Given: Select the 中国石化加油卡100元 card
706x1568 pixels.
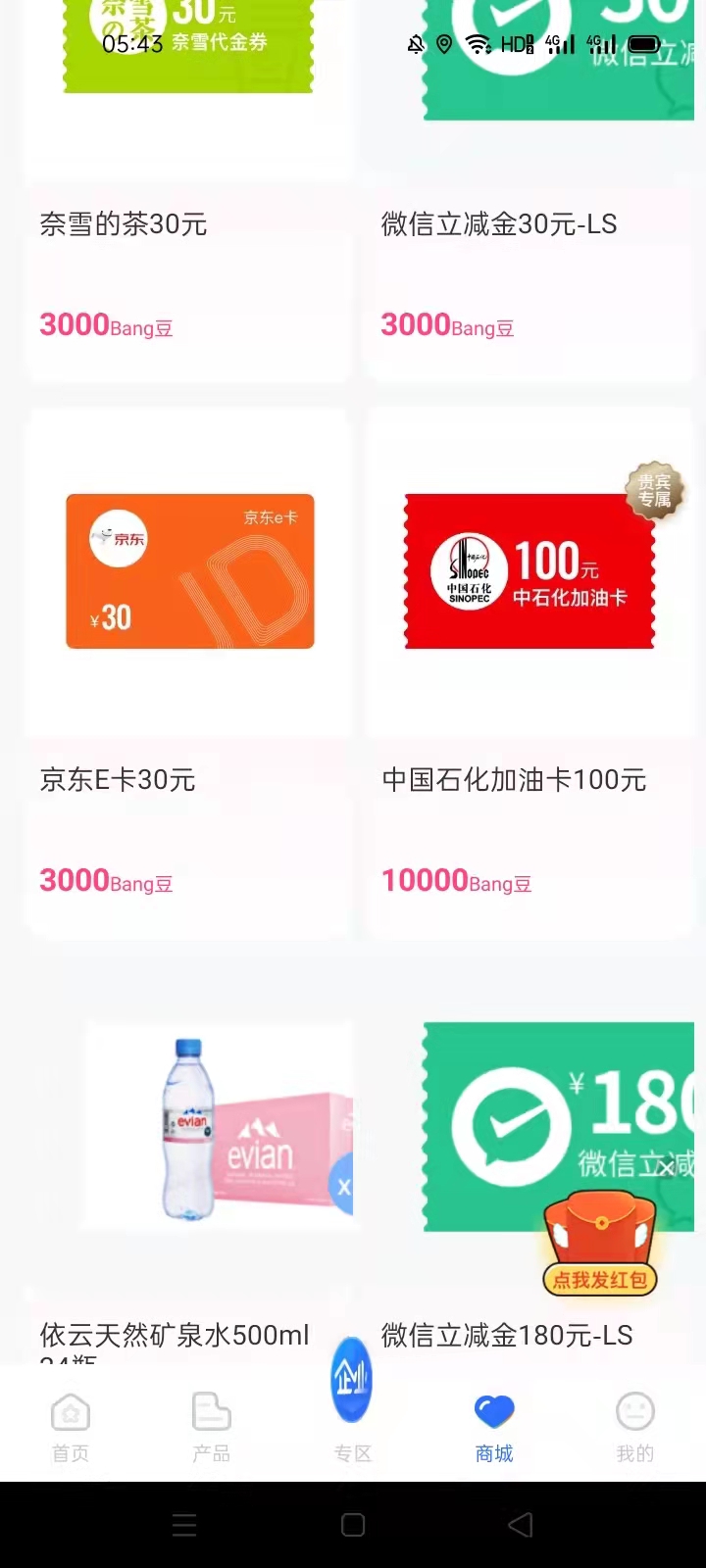Looking at the screenshot, I should point(529,672).
